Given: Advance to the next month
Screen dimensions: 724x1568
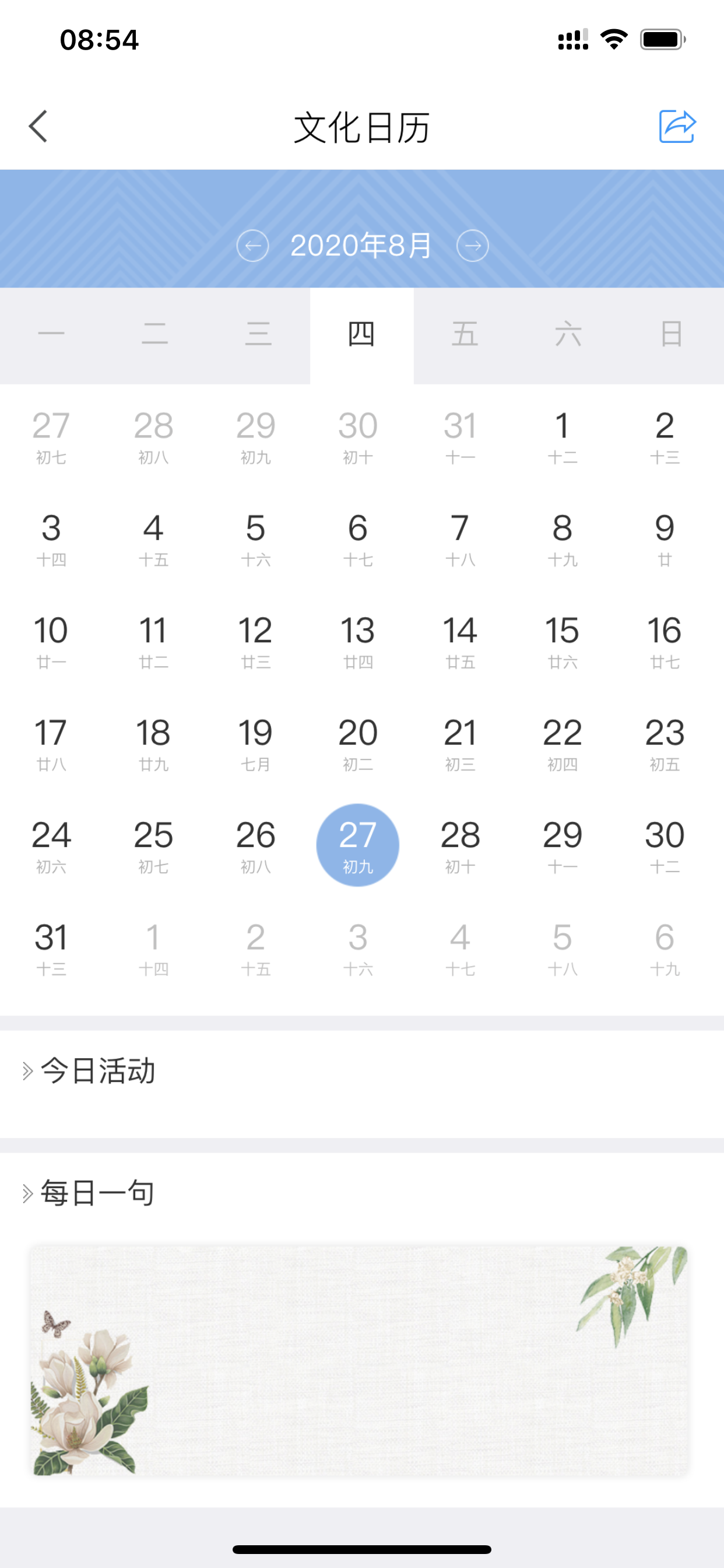Looking at the screenshot, I should coord(473,246).
